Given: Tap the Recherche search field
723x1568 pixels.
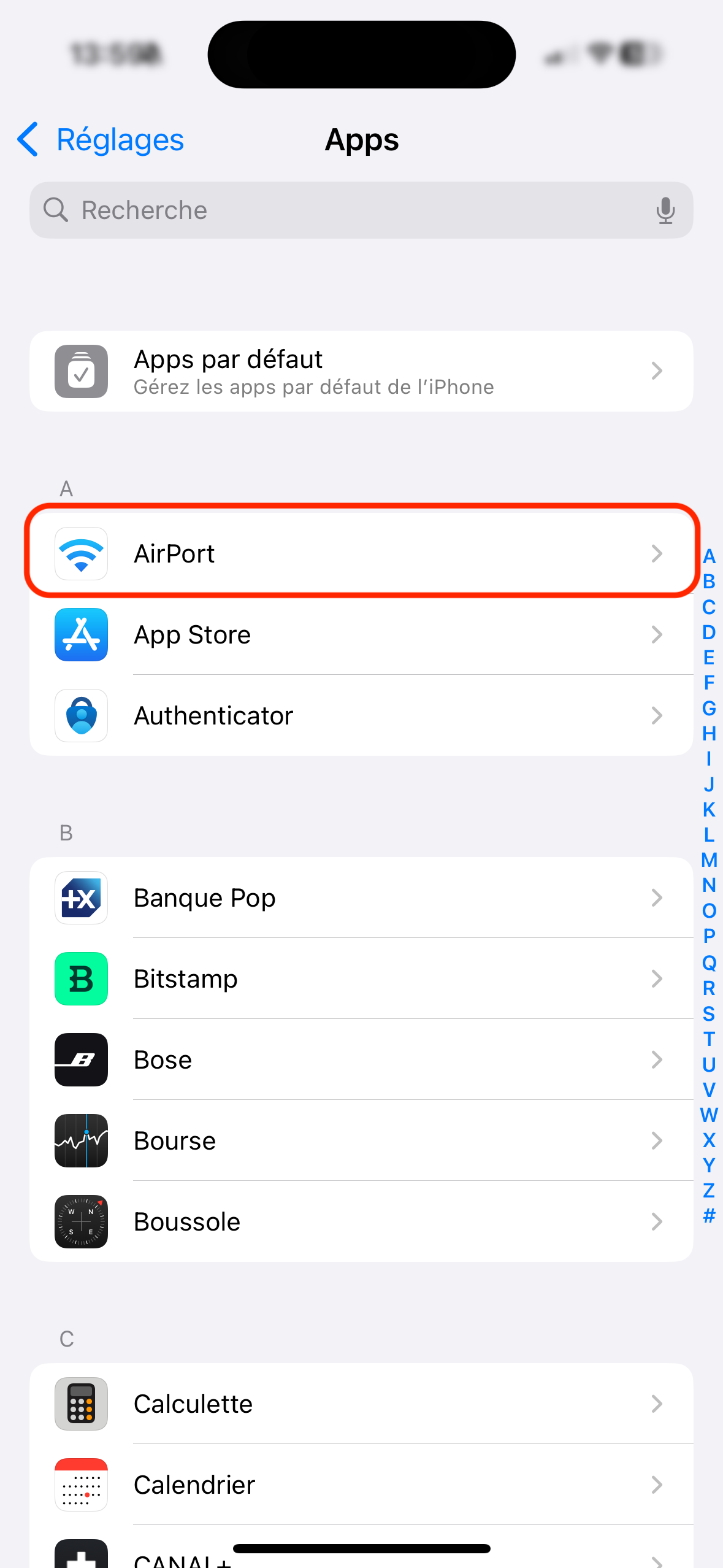Looking at the screenshot, I should coord(343,210).
